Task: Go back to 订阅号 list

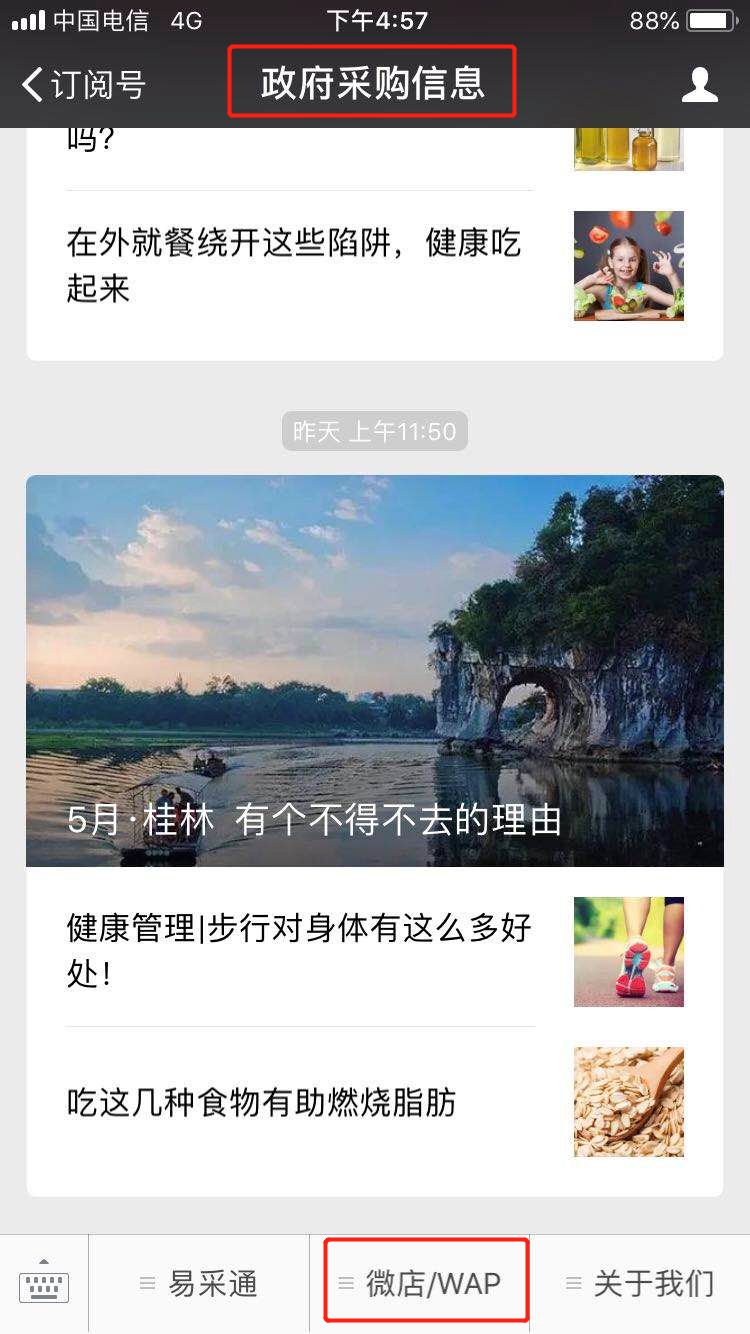Action: [84, 85]
